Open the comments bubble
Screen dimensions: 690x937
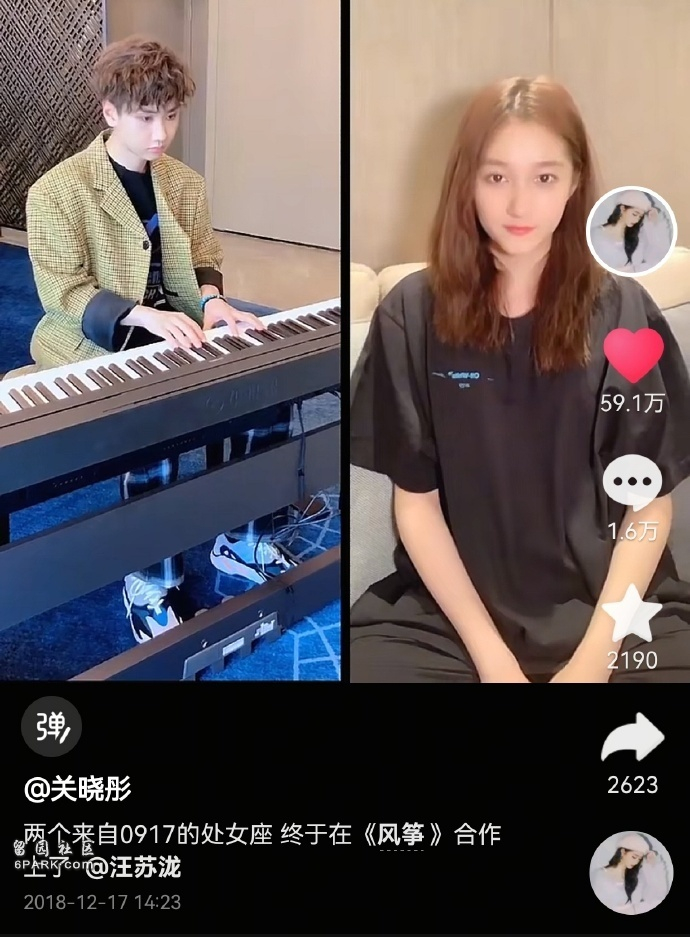[x=632, y=485]
